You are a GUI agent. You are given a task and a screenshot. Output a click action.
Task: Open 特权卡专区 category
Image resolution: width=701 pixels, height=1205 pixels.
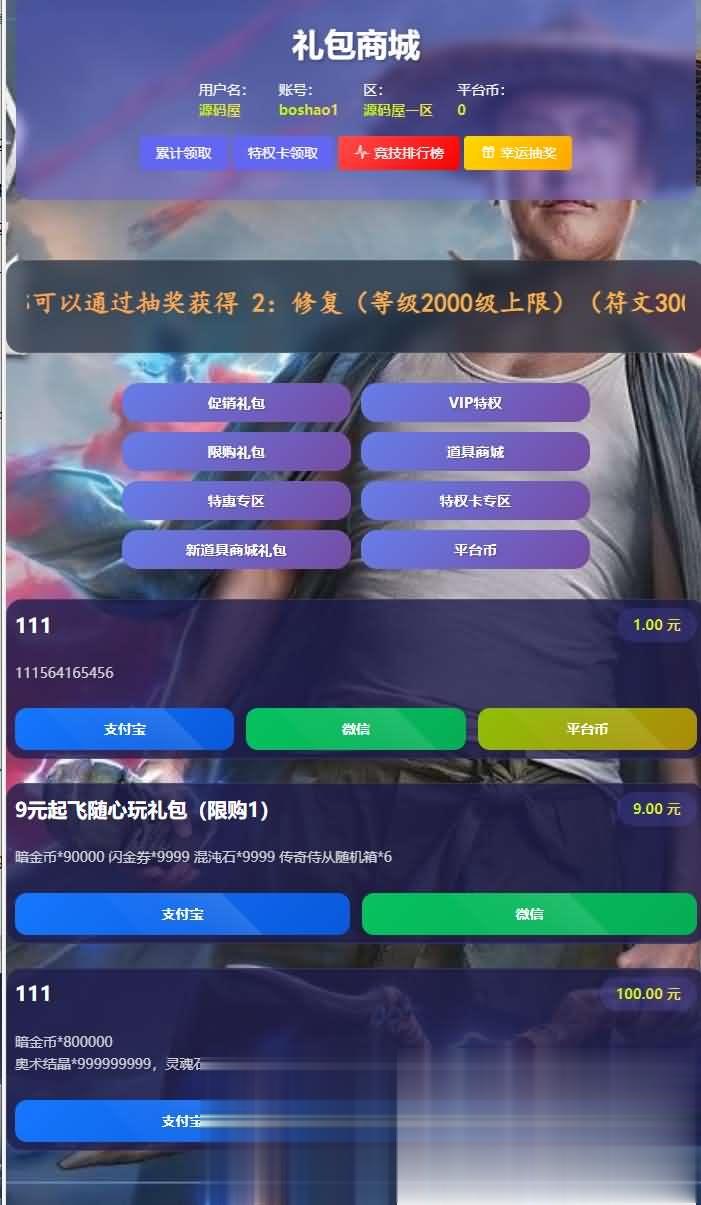coord(475,501)
